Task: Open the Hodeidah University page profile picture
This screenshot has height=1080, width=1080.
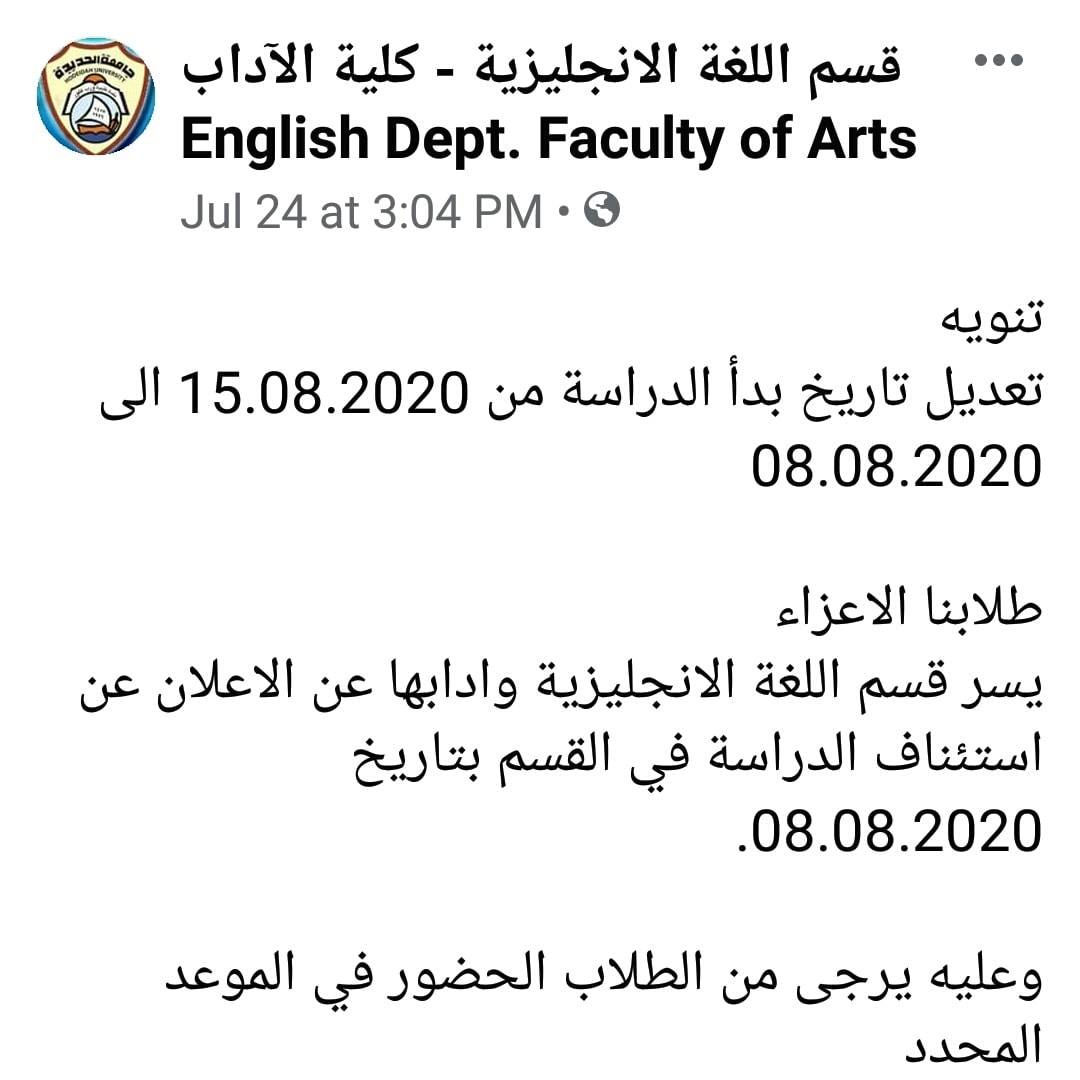Action: [96, 96]
